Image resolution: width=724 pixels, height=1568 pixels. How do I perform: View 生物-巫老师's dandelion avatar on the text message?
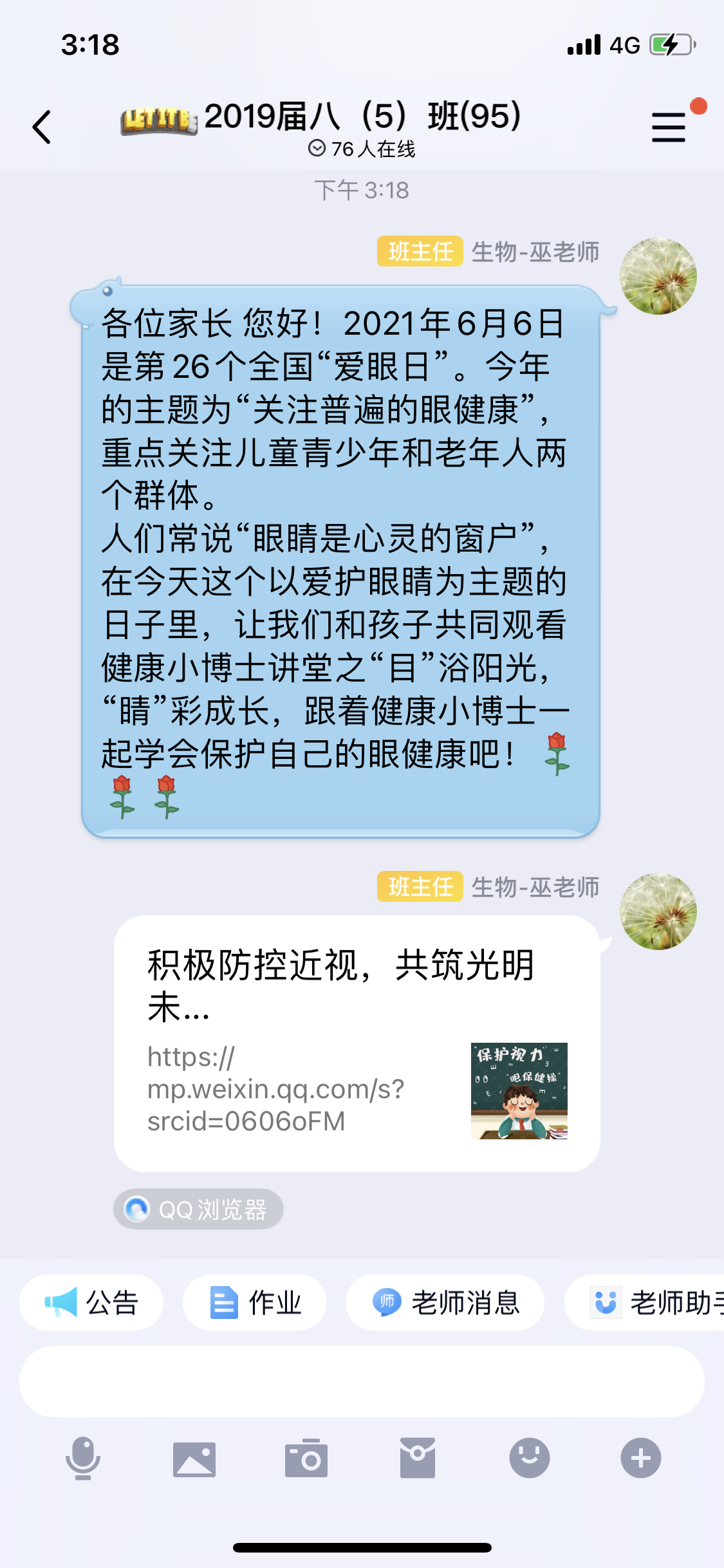click(x=658, y=276)
